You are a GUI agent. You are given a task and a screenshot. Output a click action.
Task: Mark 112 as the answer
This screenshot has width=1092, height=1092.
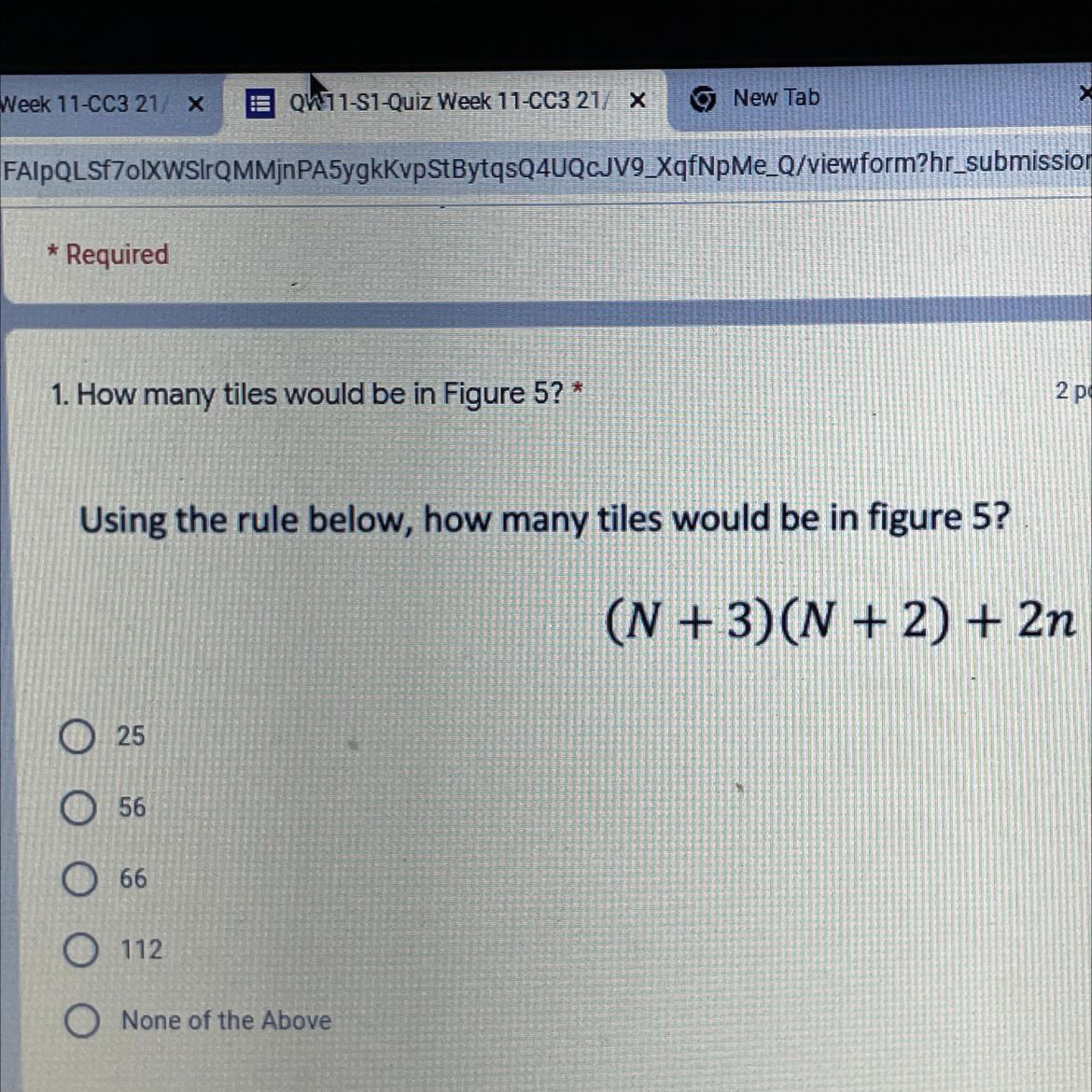coord(80,949)
